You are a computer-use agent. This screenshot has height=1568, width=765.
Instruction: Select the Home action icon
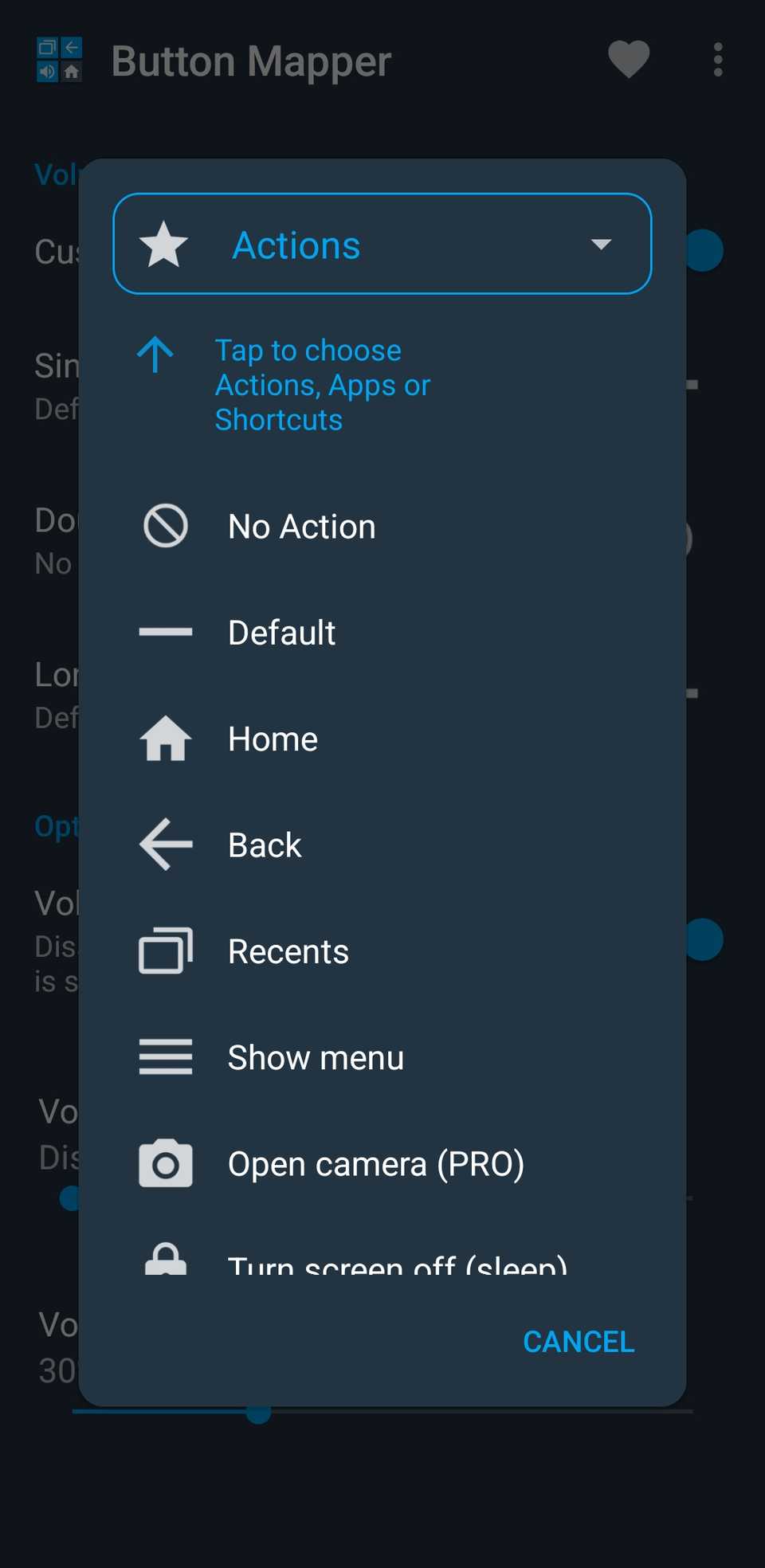click(164, 739)
